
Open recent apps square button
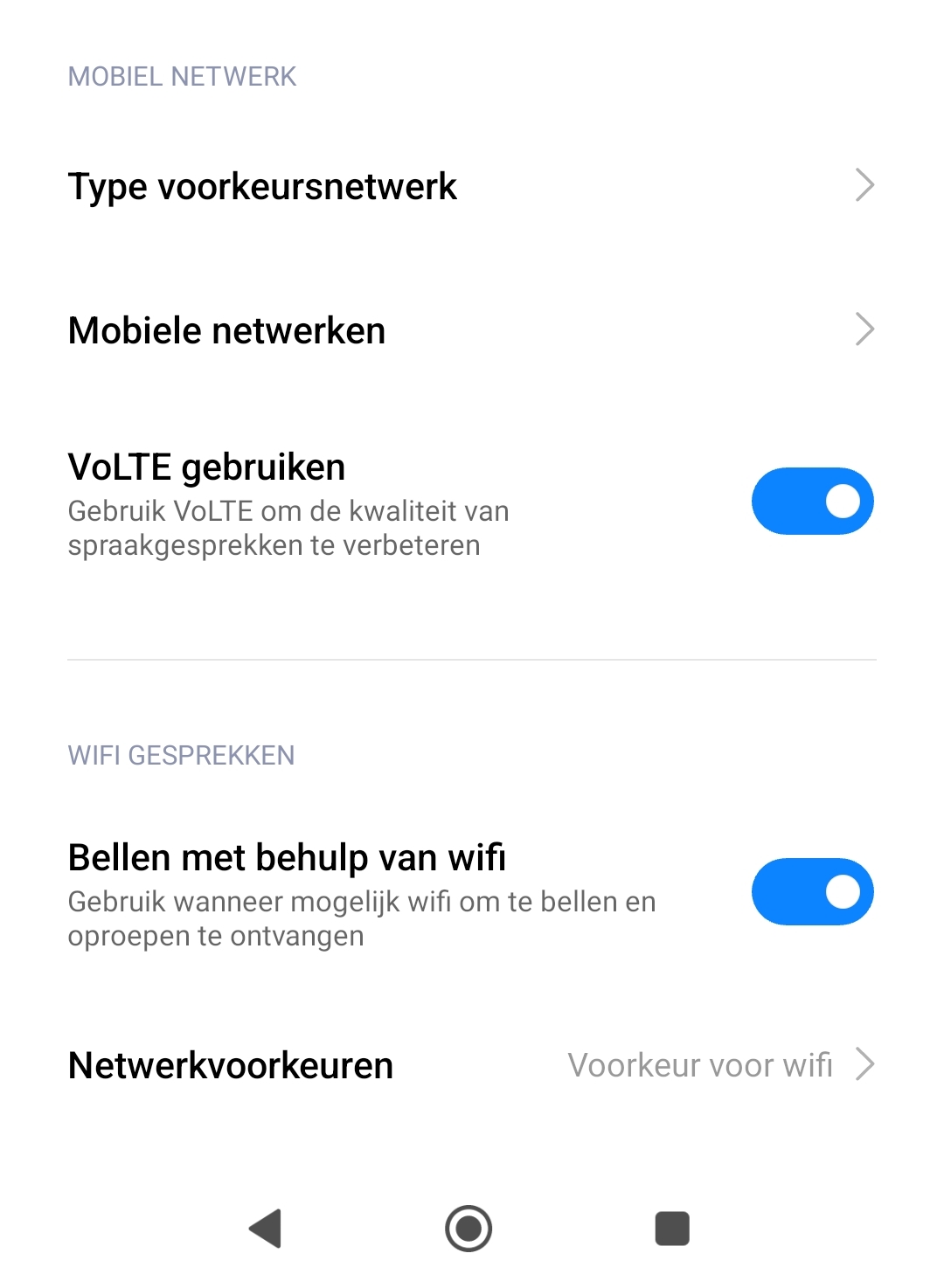[672, 1229]
